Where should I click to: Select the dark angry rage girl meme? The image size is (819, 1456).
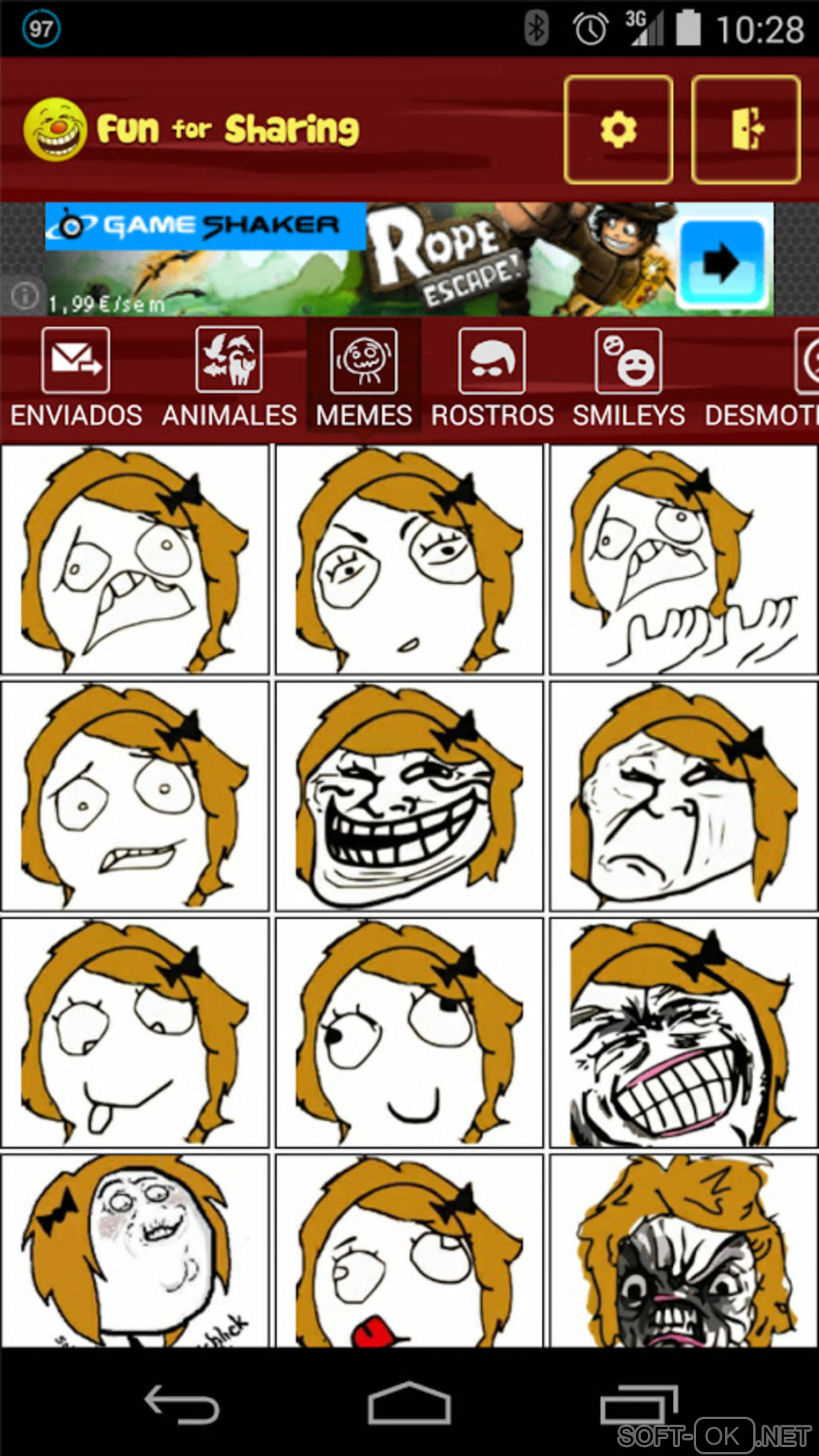point(683,1252)
